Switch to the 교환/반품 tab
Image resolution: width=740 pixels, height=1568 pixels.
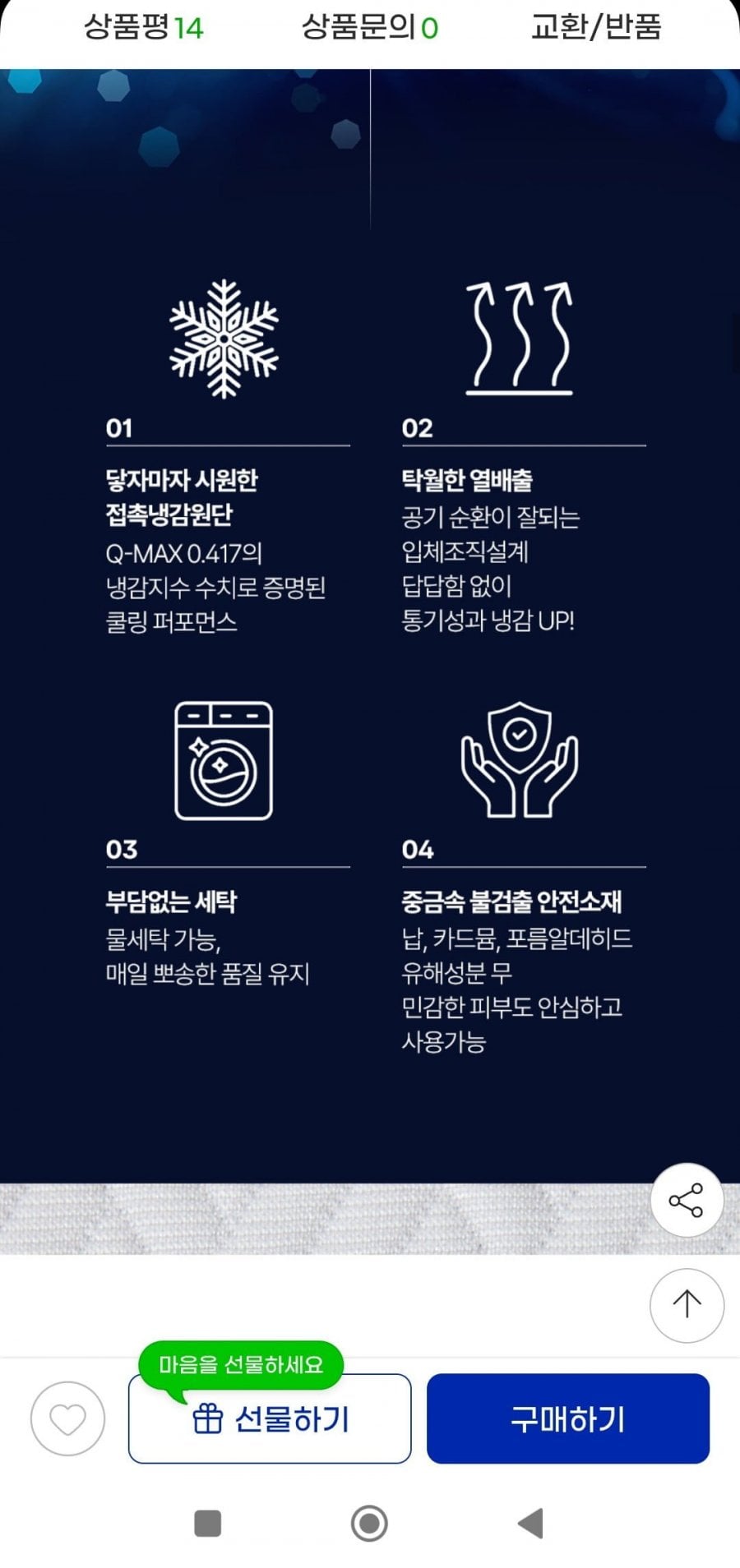[596, 28]
